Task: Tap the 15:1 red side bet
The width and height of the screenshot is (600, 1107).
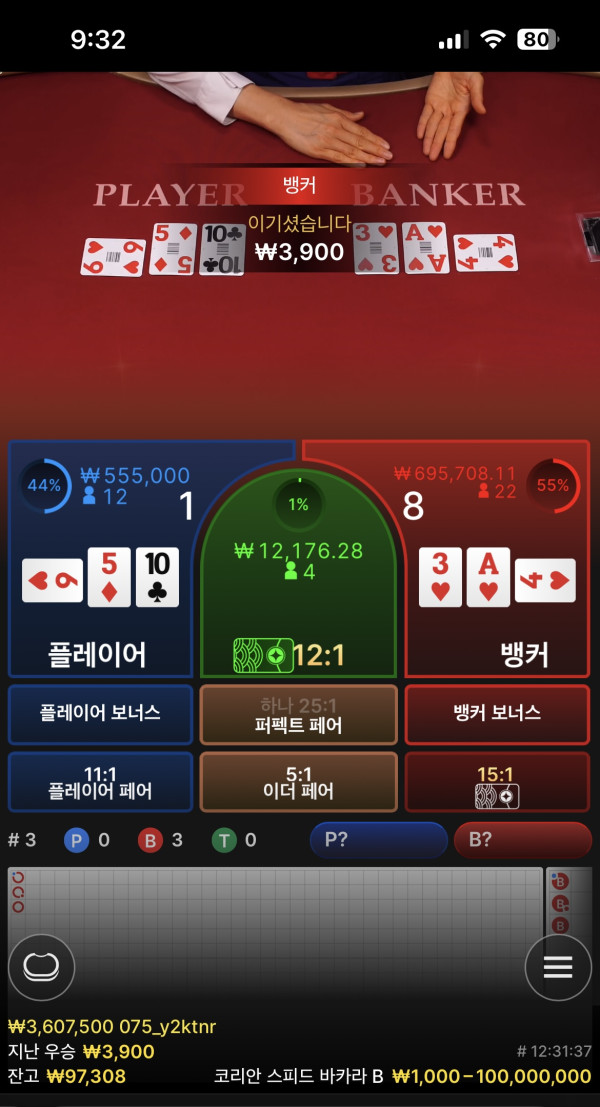Action: (497, 782)
